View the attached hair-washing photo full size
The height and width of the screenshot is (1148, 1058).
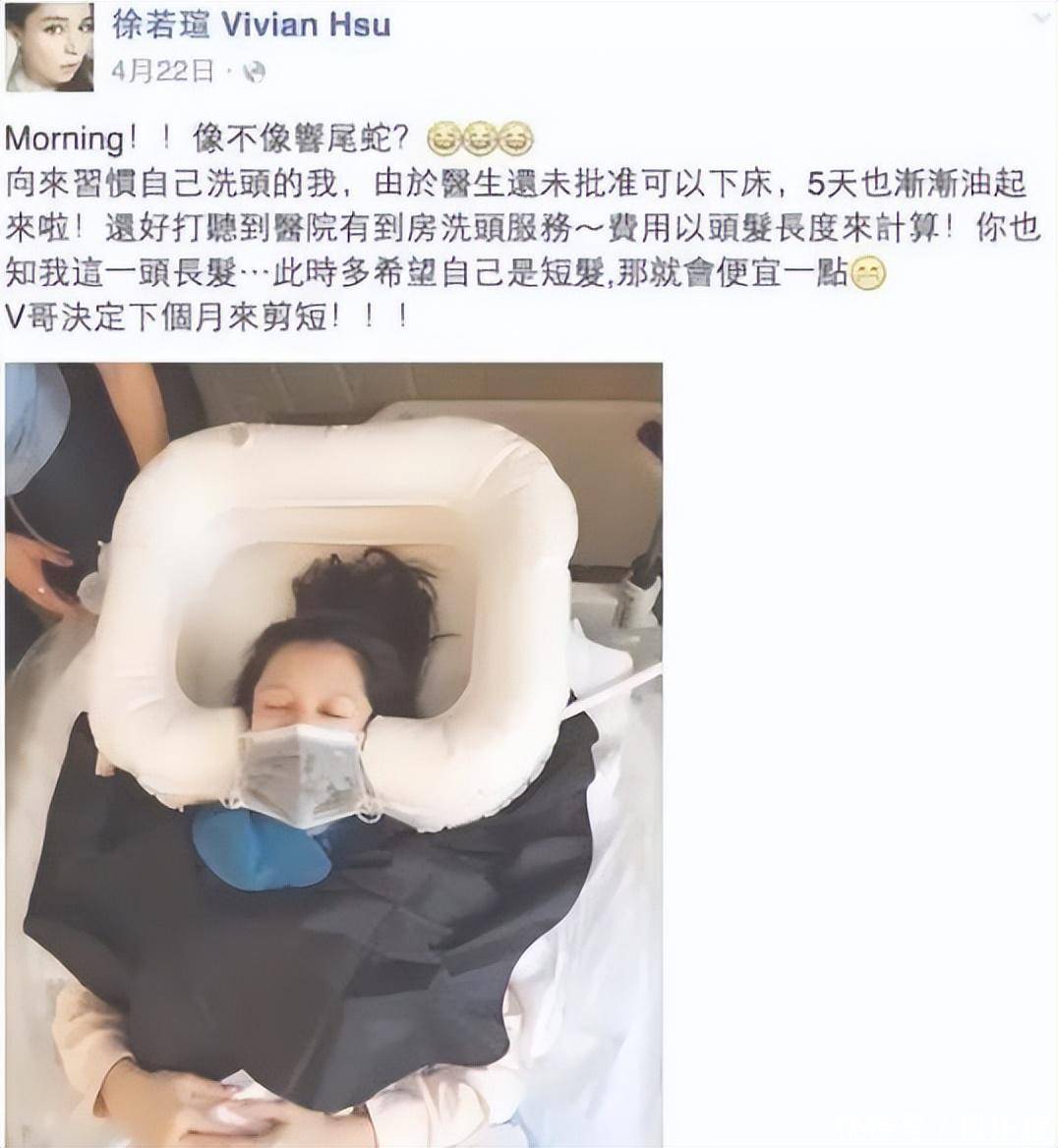pyautogui.click(x=333, y=754)
